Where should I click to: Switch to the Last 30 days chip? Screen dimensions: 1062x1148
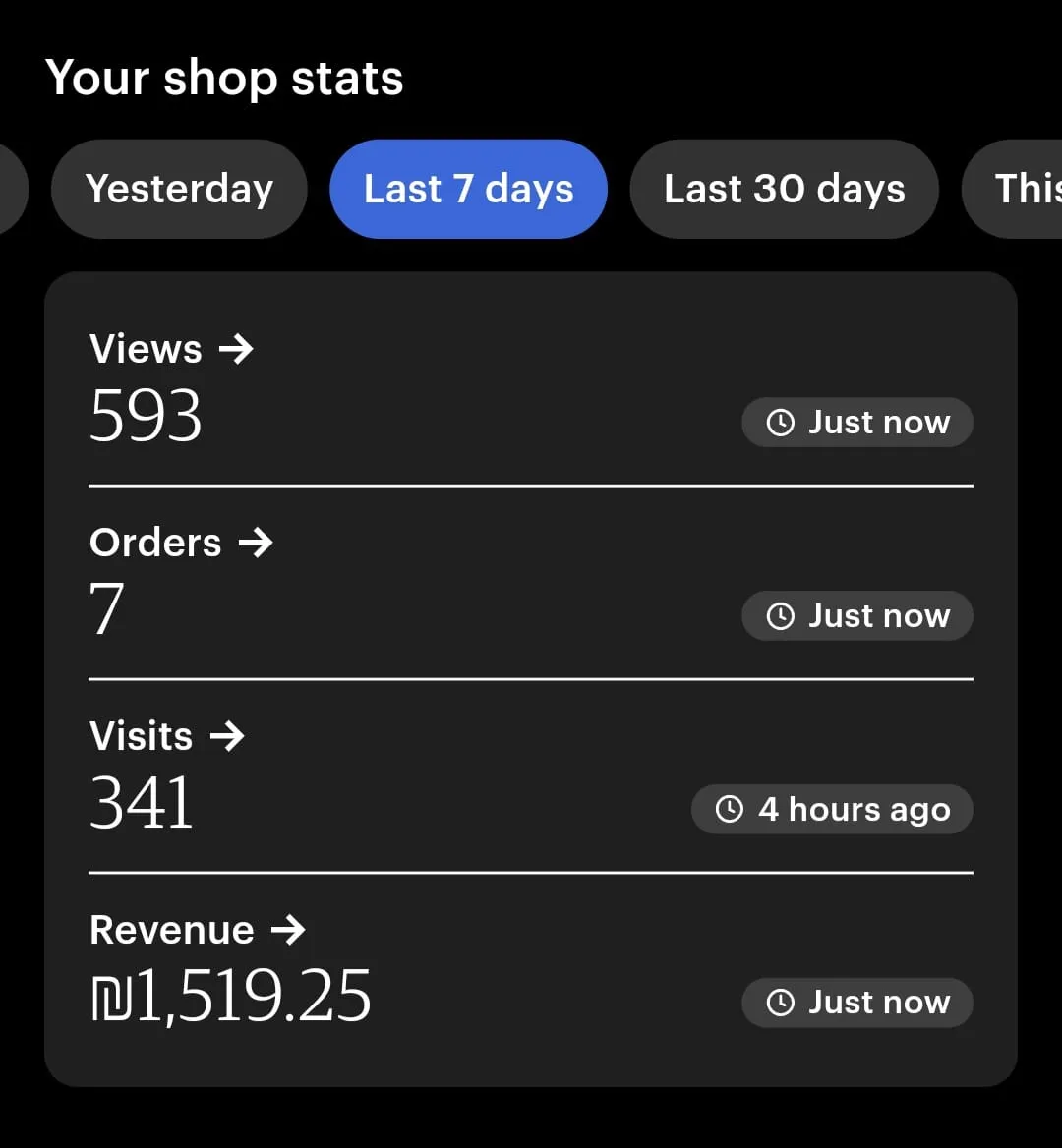click(x=784, y=189)
